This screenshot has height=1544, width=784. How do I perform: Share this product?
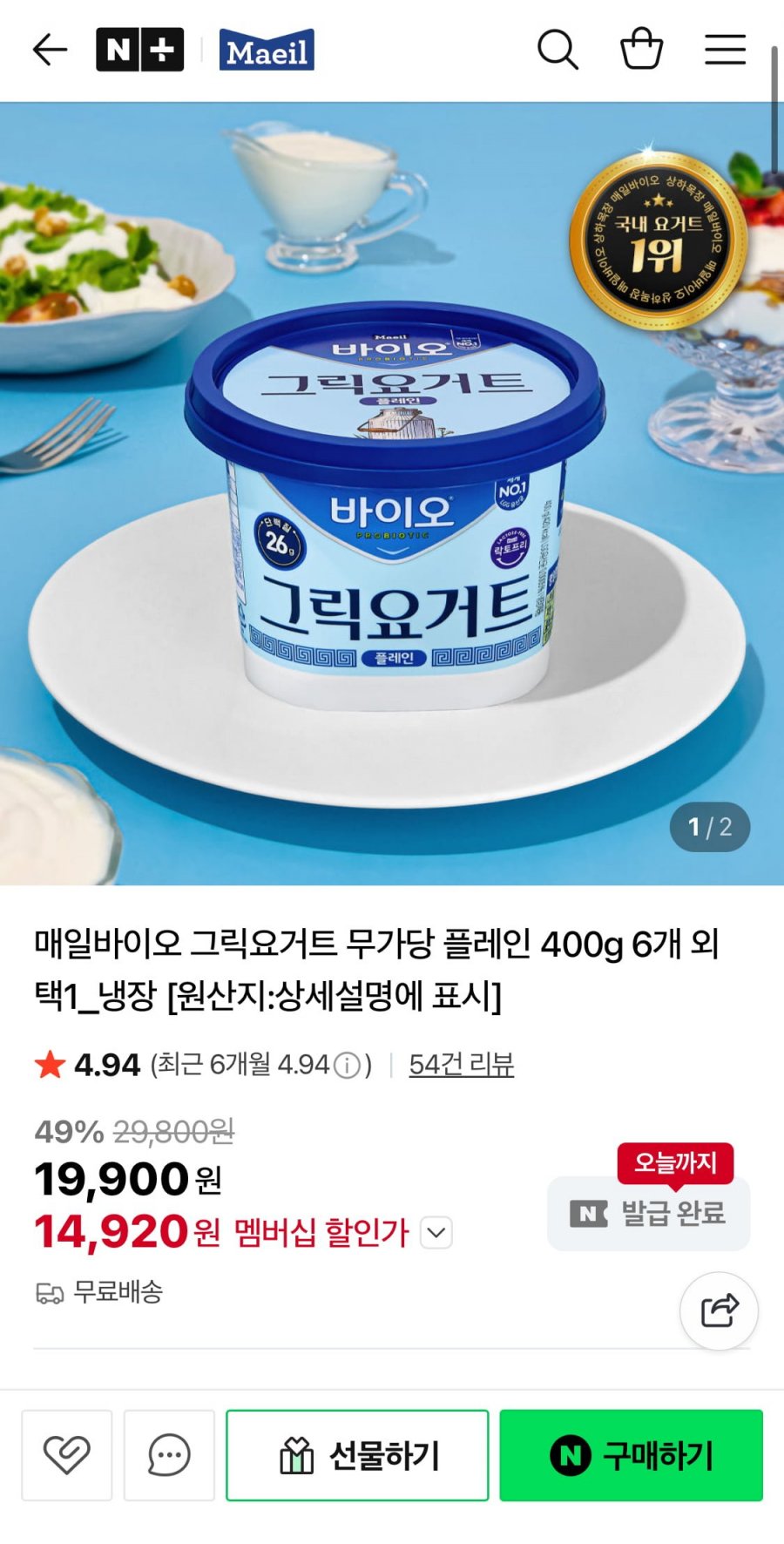click(719, 1310)
